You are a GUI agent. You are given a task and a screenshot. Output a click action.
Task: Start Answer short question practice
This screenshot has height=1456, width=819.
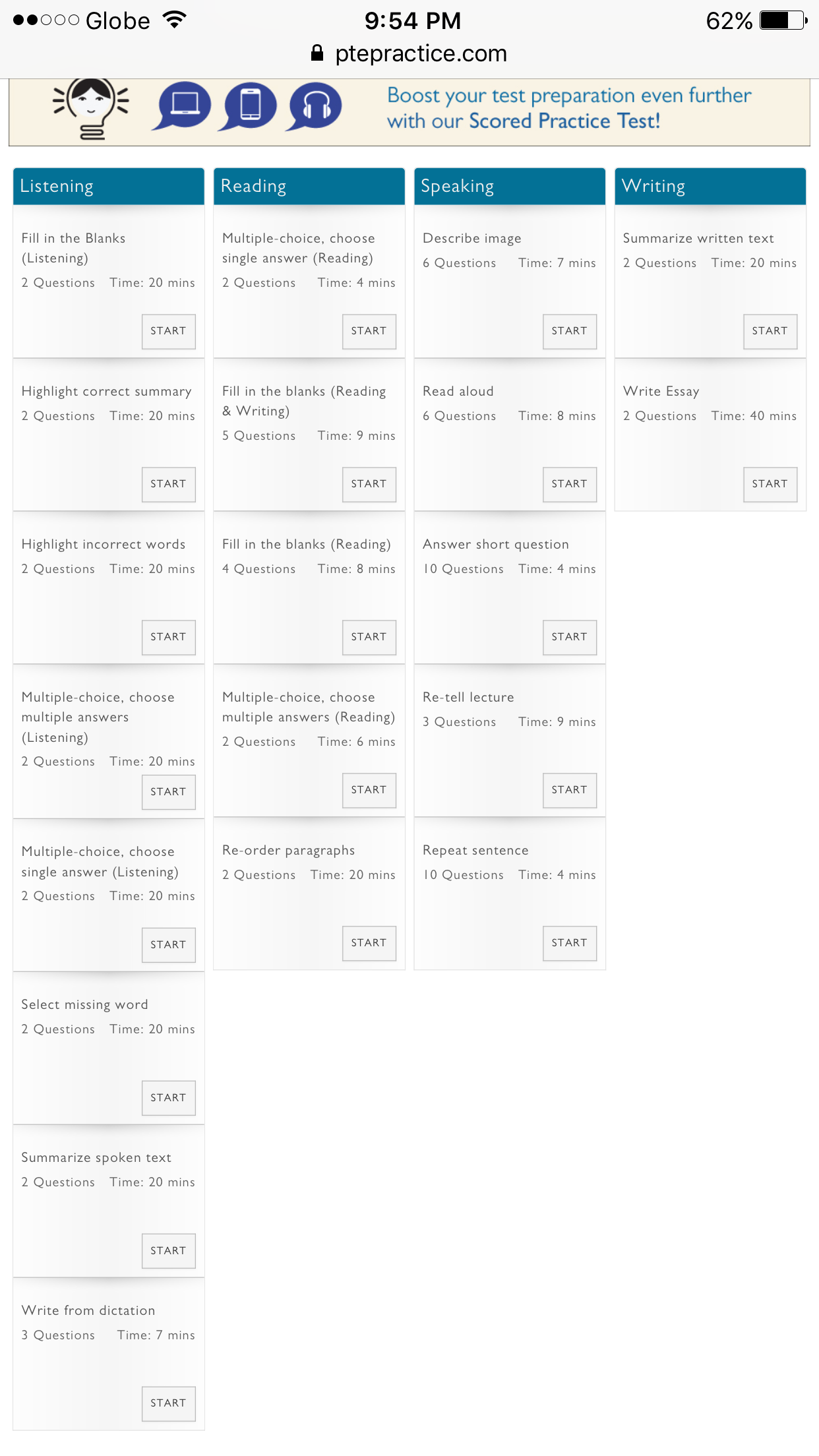(569, 637)
